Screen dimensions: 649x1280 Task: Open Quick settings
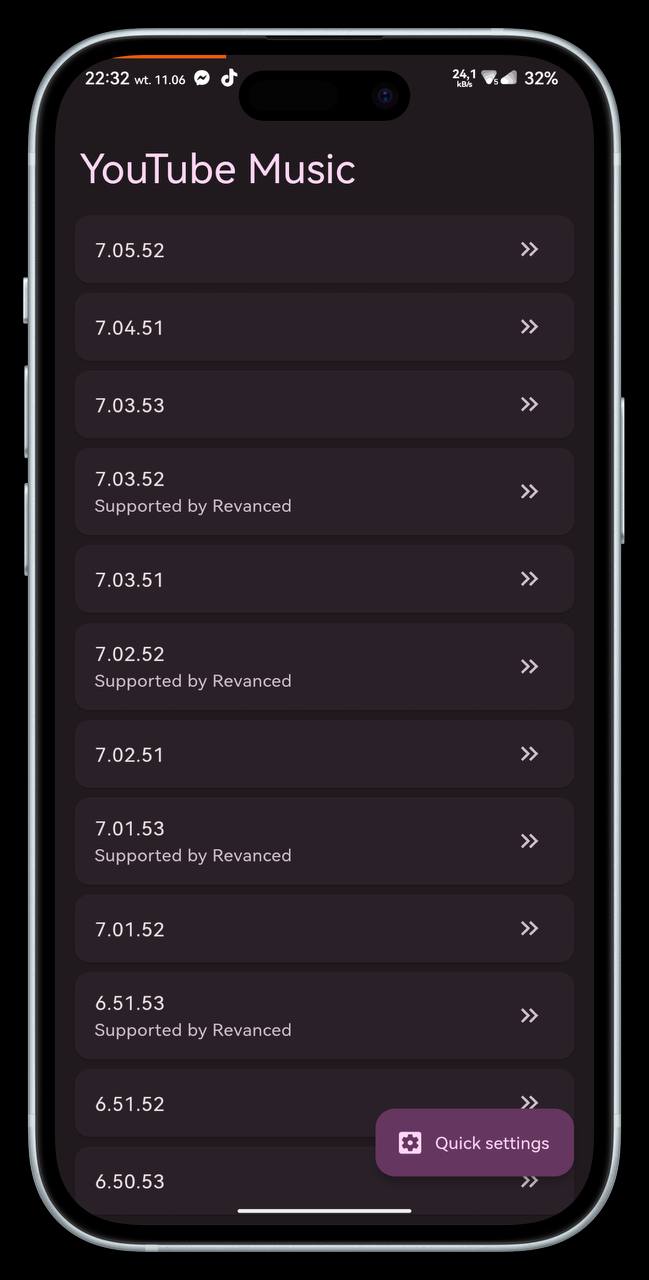[474, 1143]
